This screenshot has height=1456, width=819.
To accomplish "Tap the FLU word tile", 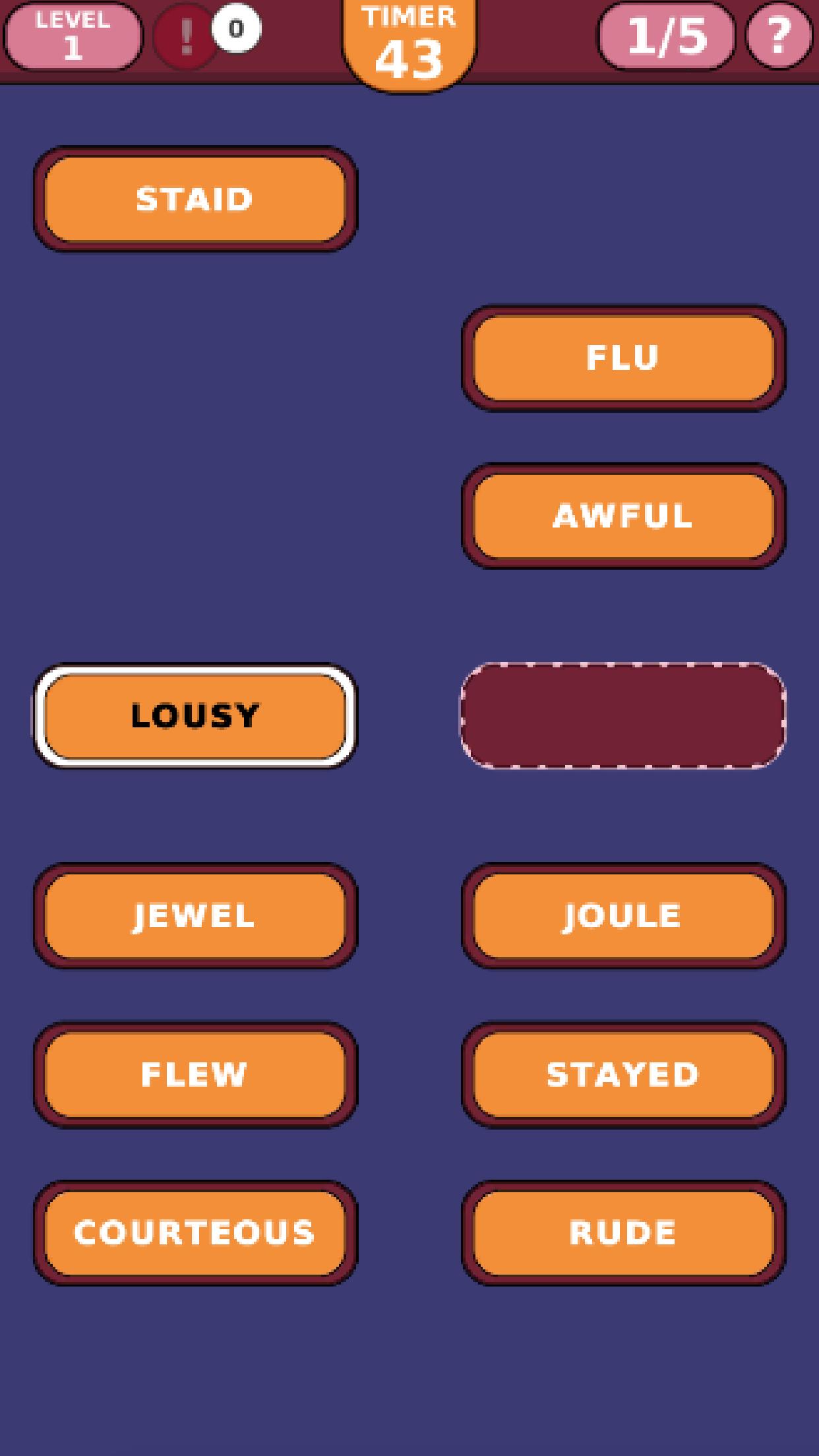I will pos(623,358).
